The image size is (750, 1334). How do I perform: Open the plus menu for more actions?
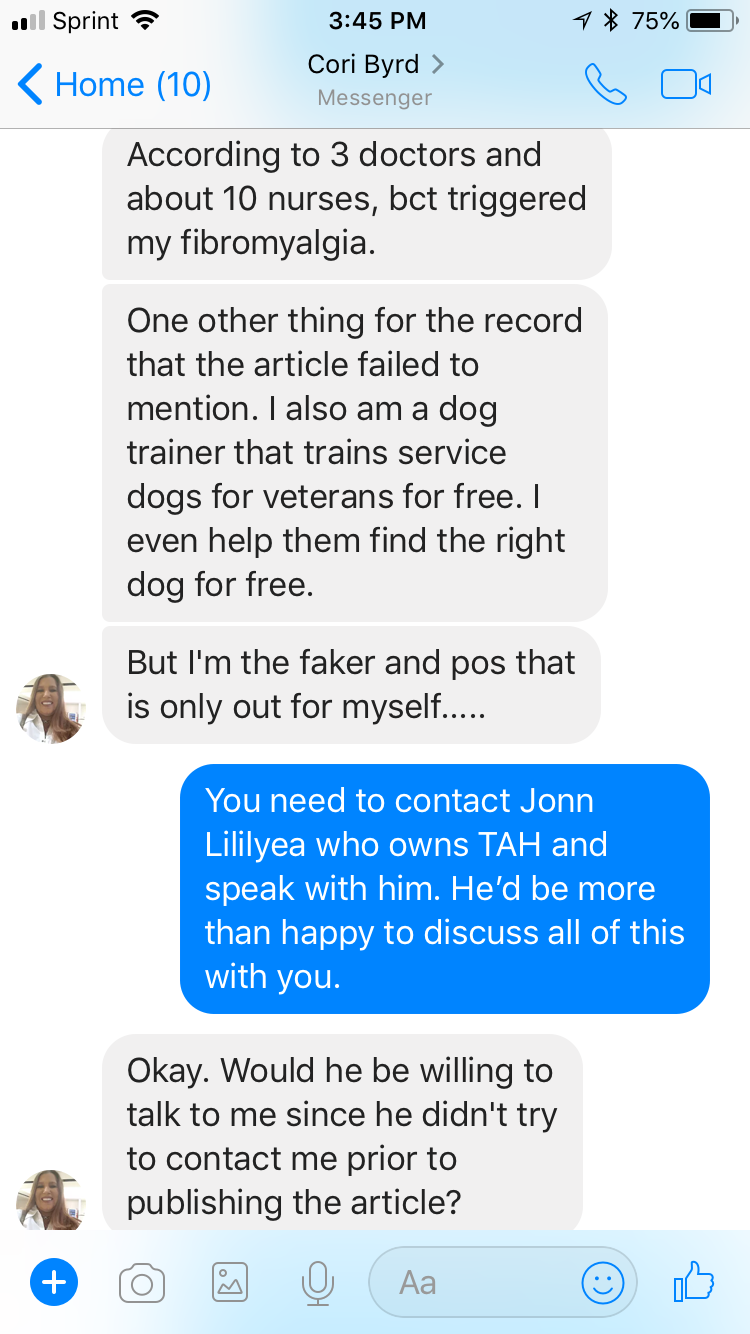(x=54, y=1282)
